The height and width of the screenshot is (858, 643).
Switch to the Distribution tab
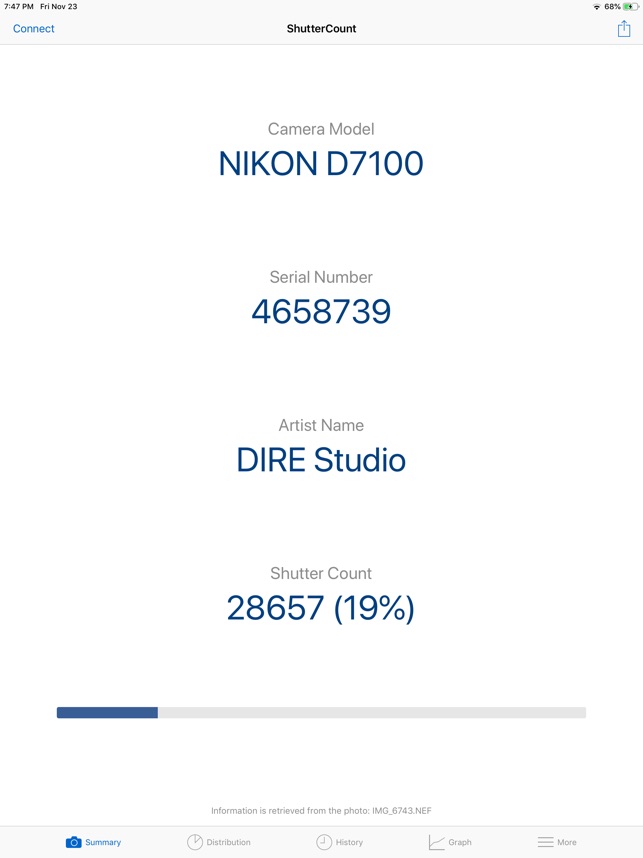[x=219, y=842]
